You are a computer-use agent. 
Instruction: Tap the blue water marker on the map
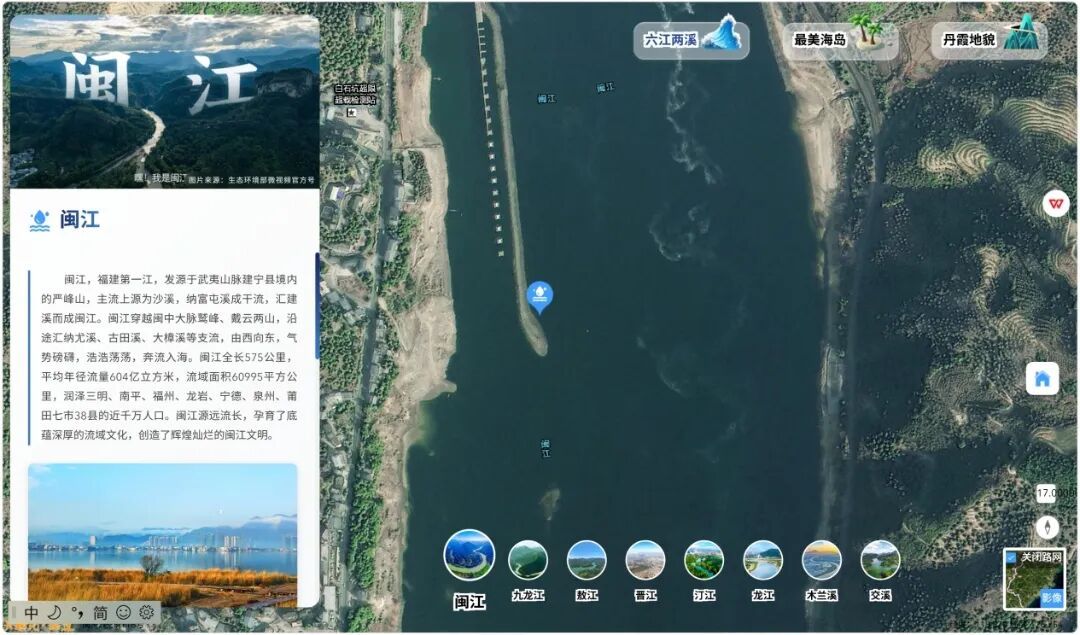coord(540,297)
